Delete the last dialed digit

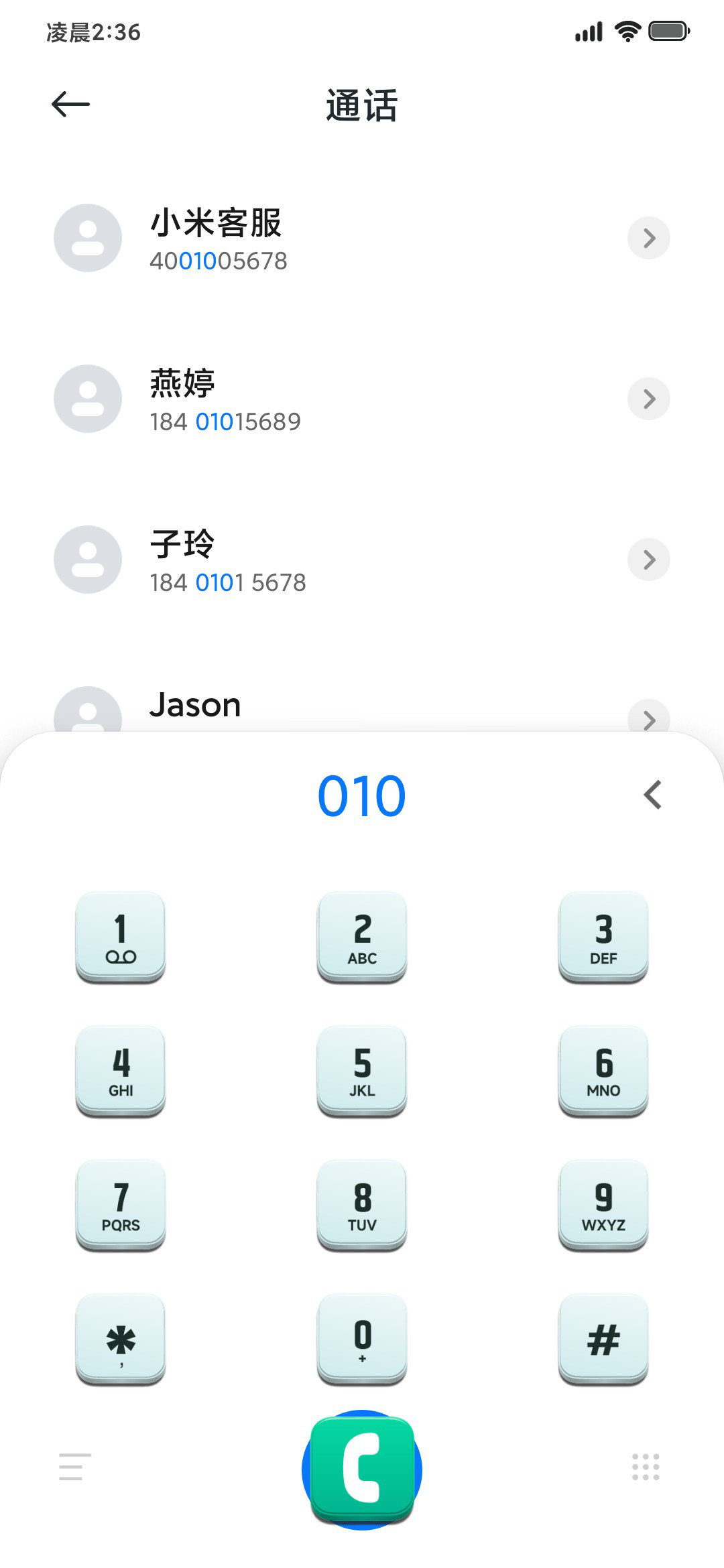click(652, 795)
